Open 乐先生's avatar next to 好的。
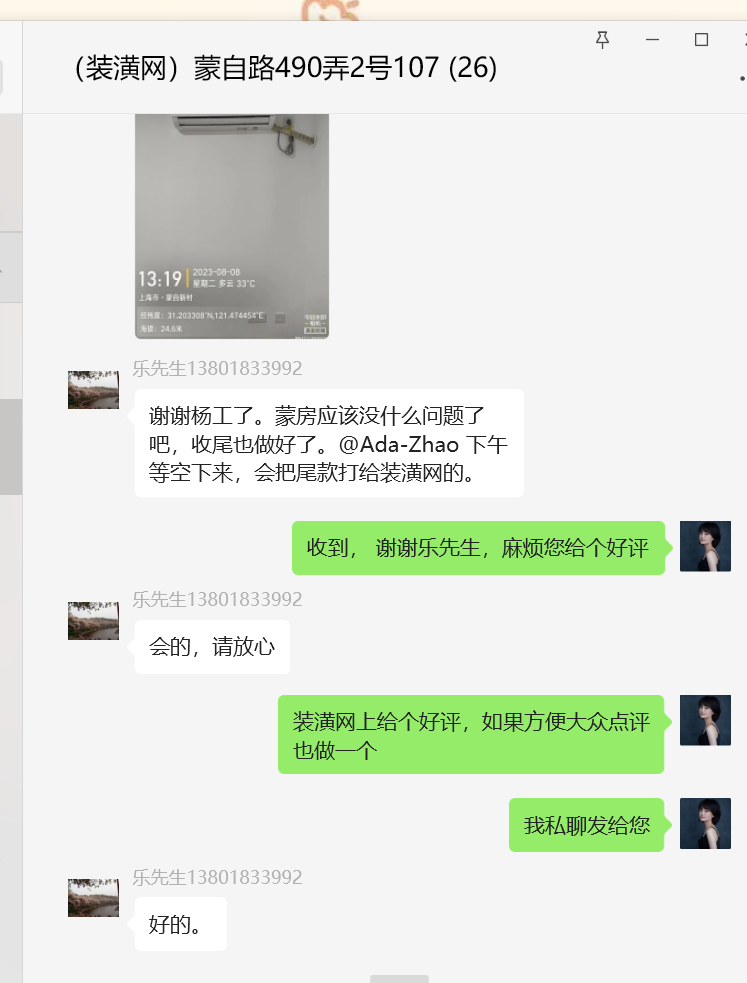Image resolution: width=747 pixels, height=983 pixels. pos(93,898)
